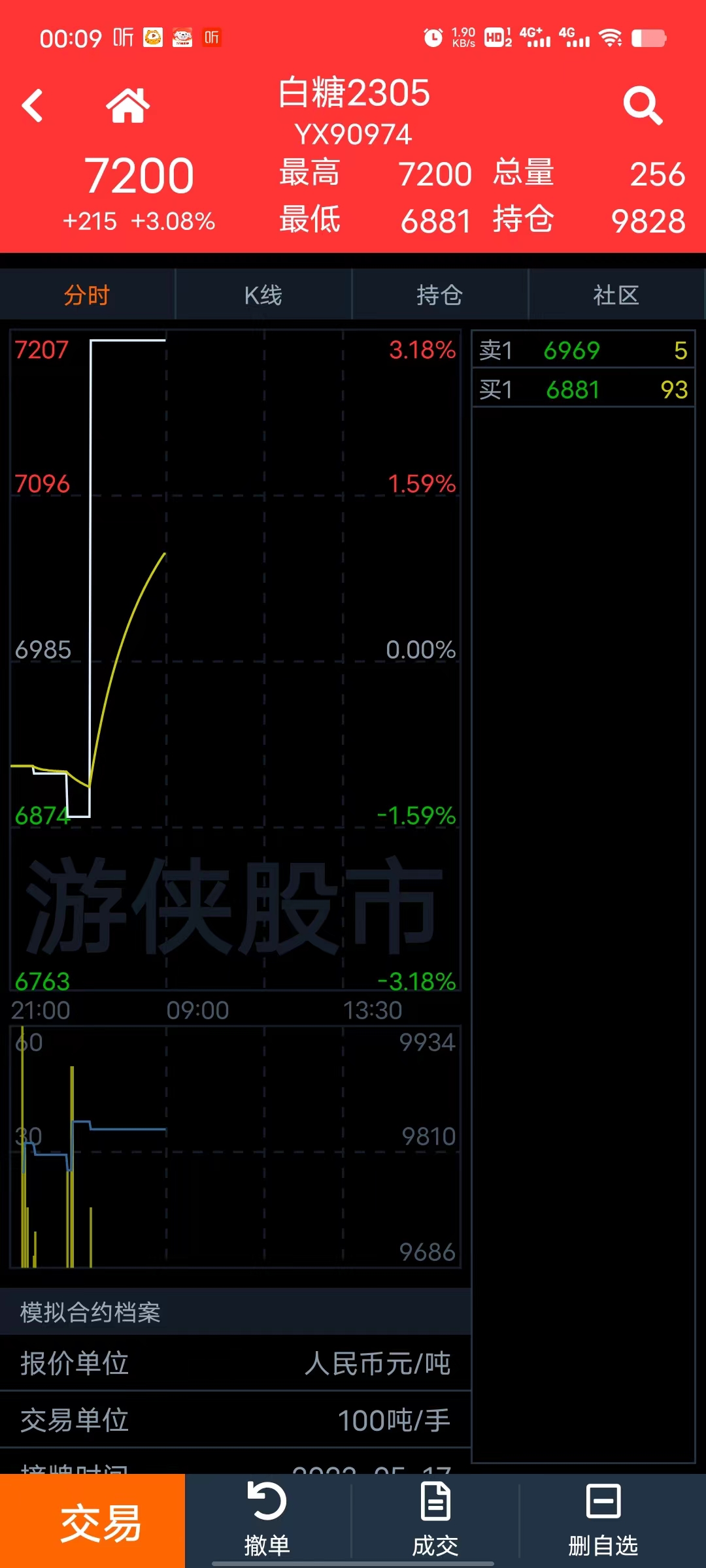Open the 社区 tab
The image size is (706, 1568).
point(616,295)
